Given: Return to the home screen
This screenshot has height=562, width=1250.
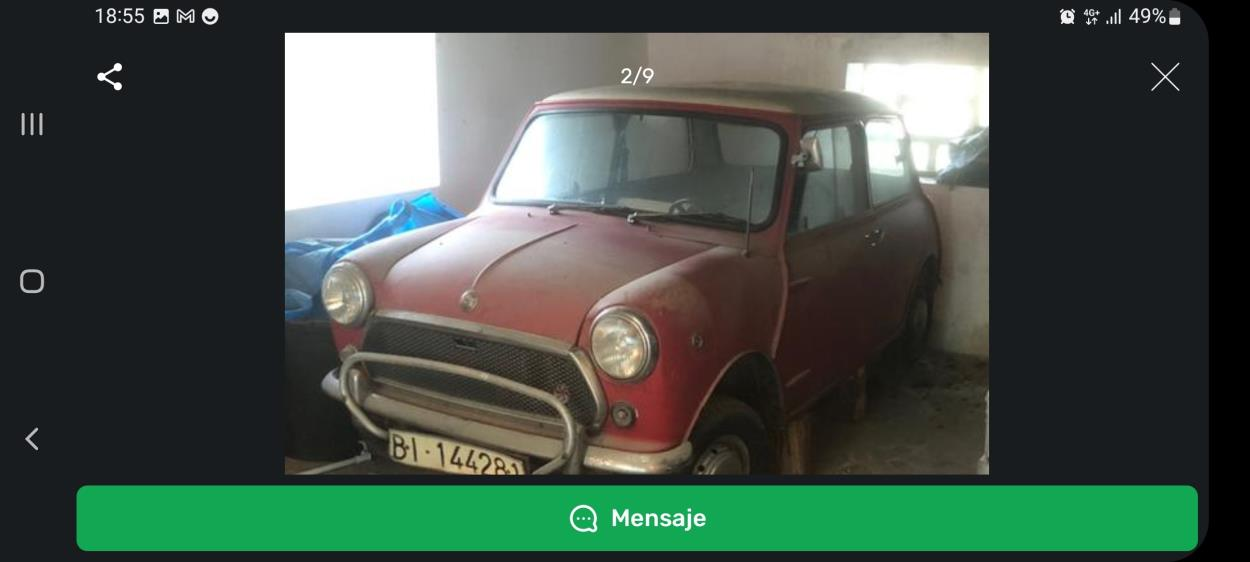Looking at the screenshot, I should pos(32,282).
